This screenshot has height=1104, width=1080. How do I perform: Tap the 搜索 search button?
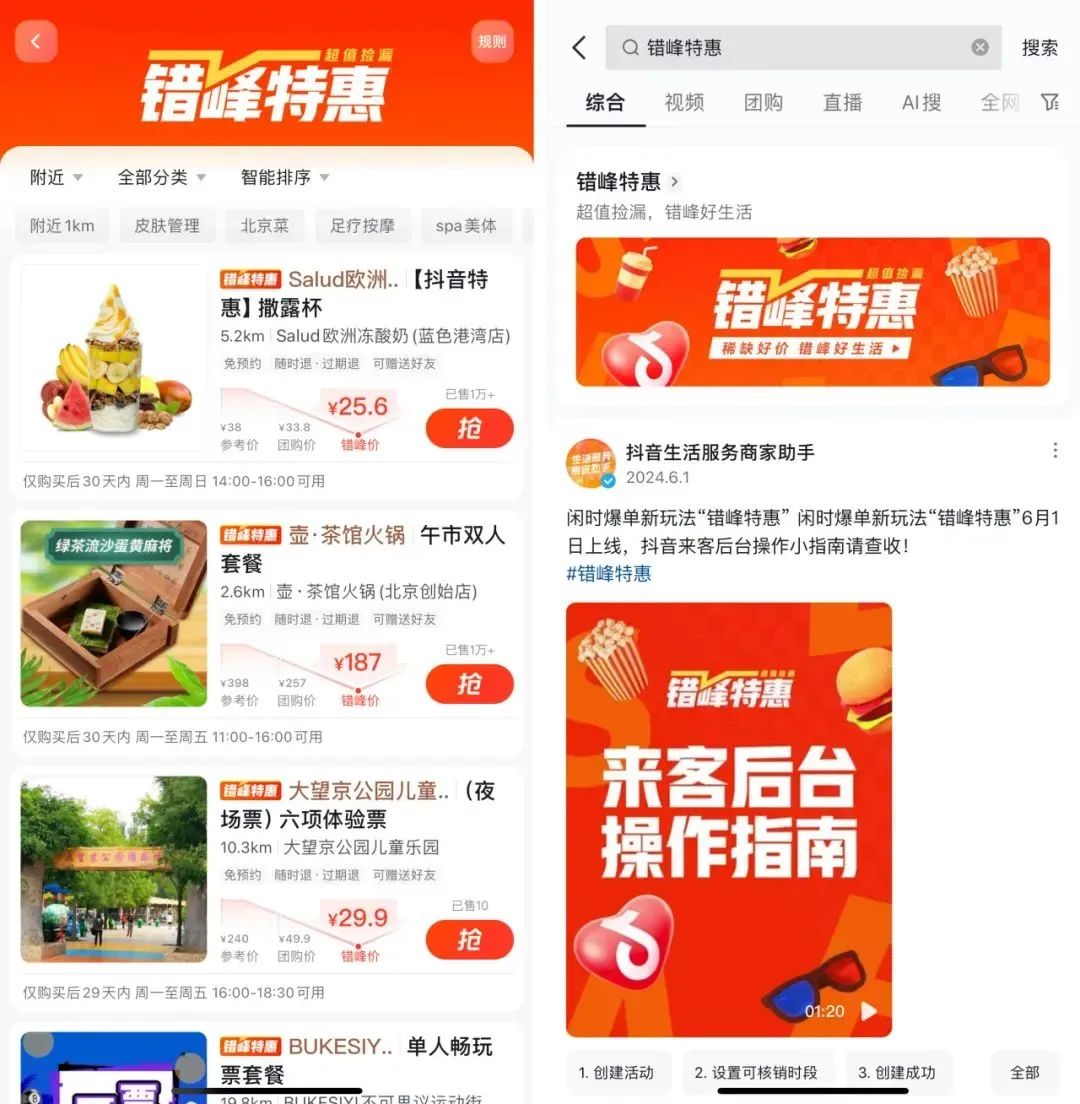[x=1039, y=48]
